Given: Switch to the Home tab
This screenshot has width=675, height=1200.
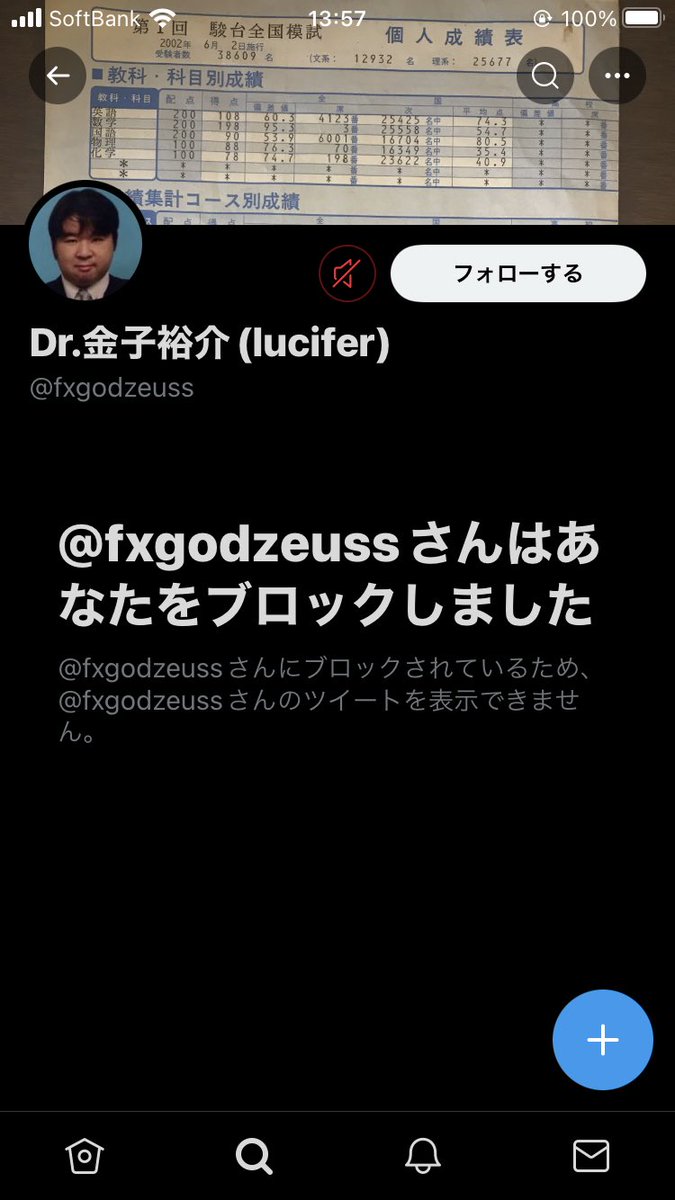Looking at the screenshot, I should [x=84, y=1156].
